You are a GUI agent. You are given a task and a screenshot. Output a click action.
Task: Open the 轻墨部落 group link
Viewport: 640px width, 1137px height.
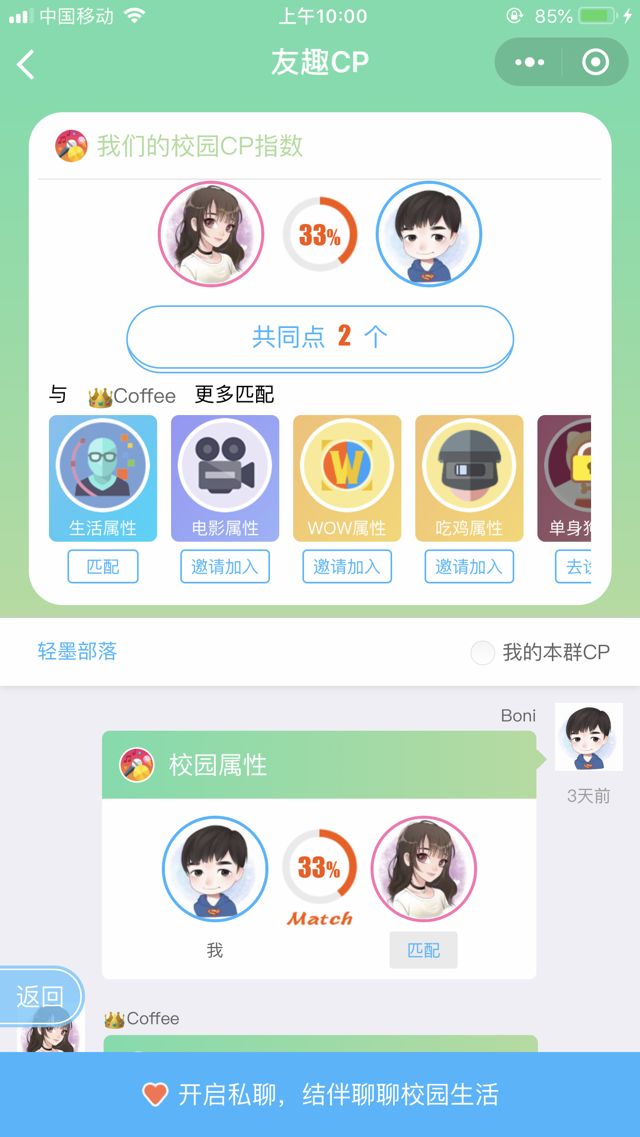click(x=78, y=652)
